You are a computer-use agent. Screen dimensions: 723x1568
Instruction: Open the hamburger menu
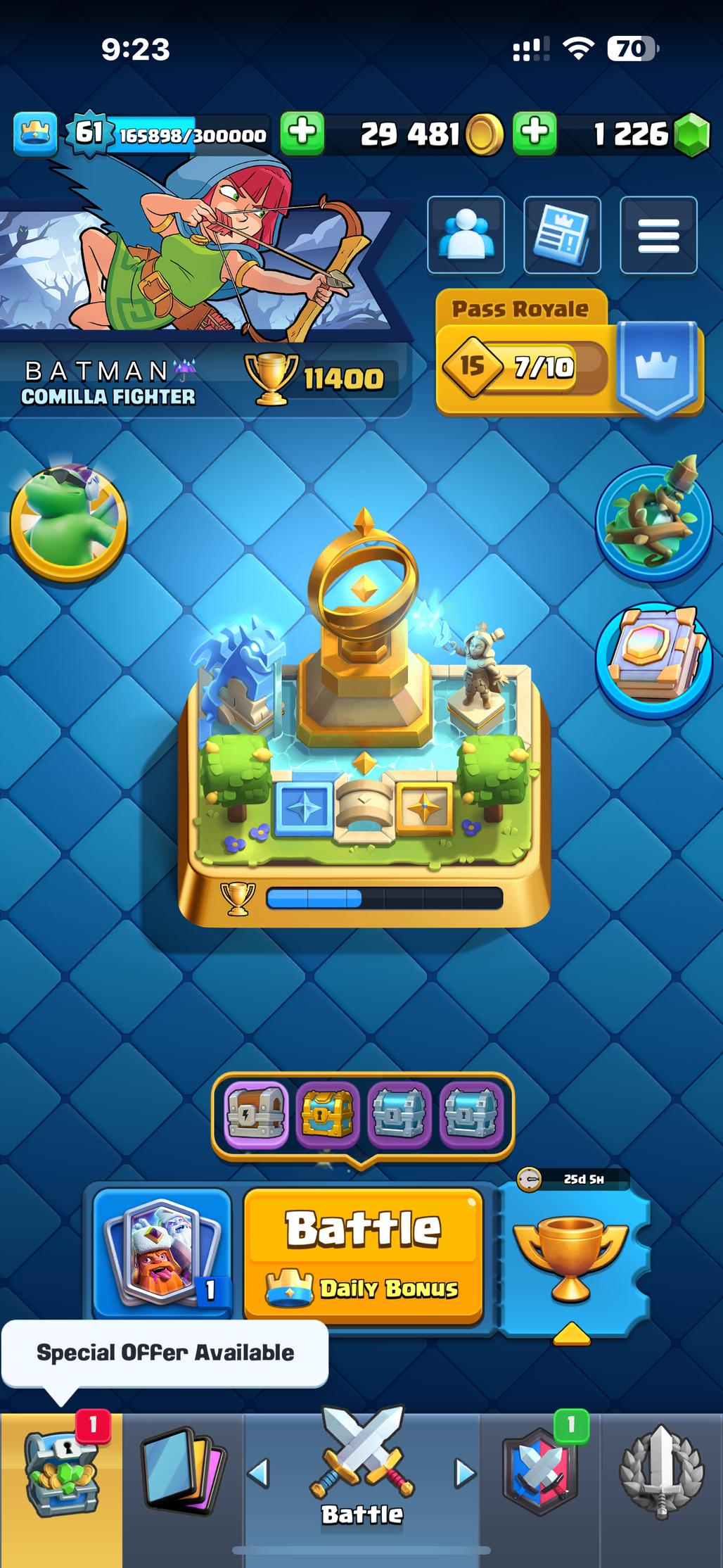658,235
